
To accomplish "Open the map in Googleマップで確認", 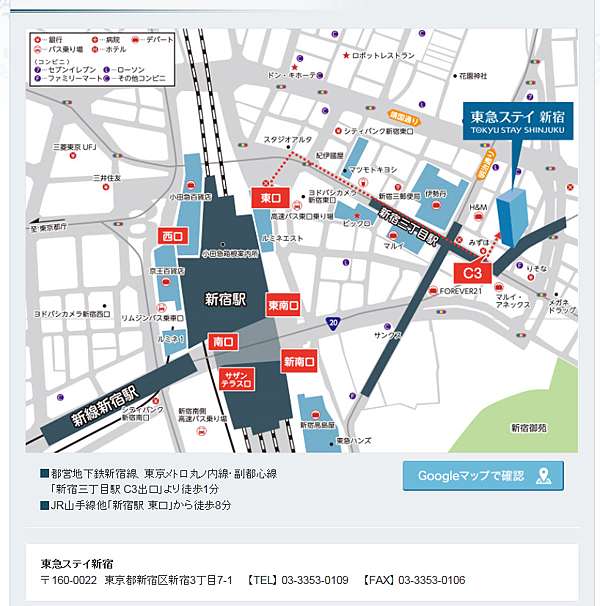I will (x=483, y=476).
